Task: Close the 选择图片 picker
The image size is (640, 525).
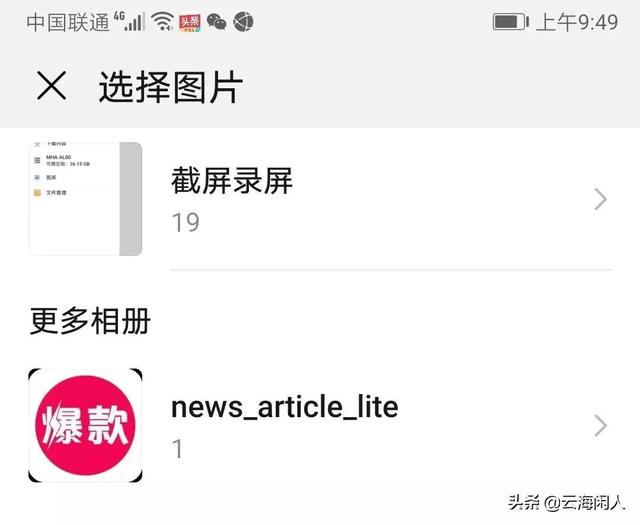Action: point(51,87)
